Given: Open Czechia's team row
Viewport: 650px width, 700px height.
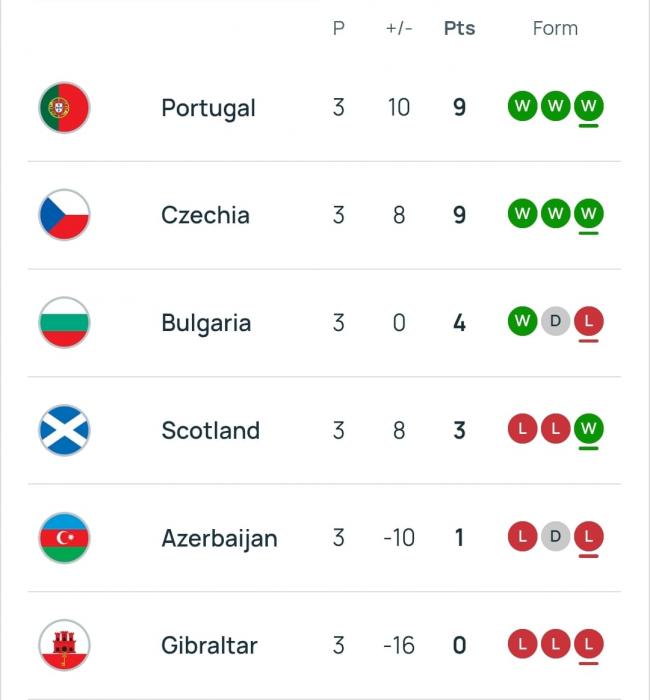Looking at the screenshot, I should pyautogui.click(x=205, y=215).
